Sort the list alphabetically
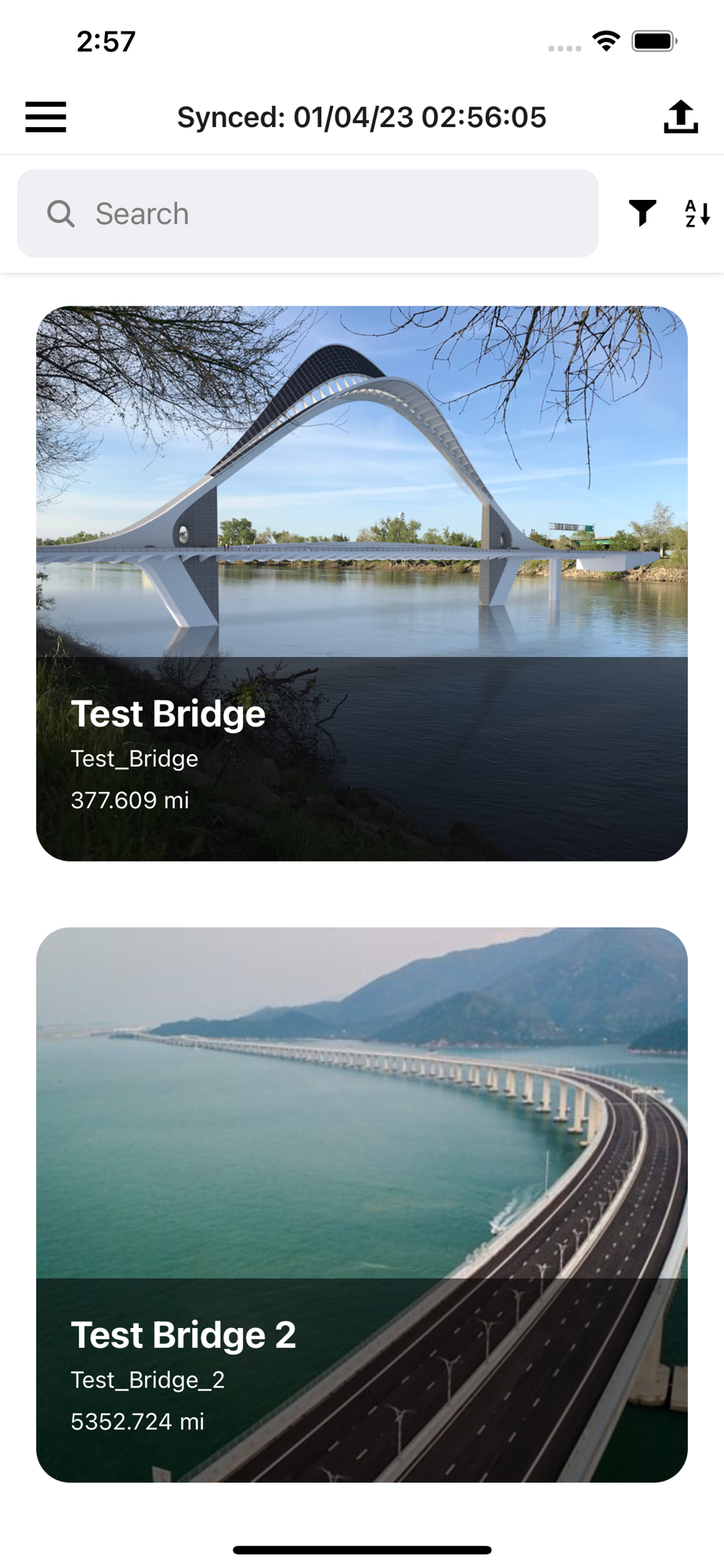This screenshot has width=724, height=1568. [697, 212]
